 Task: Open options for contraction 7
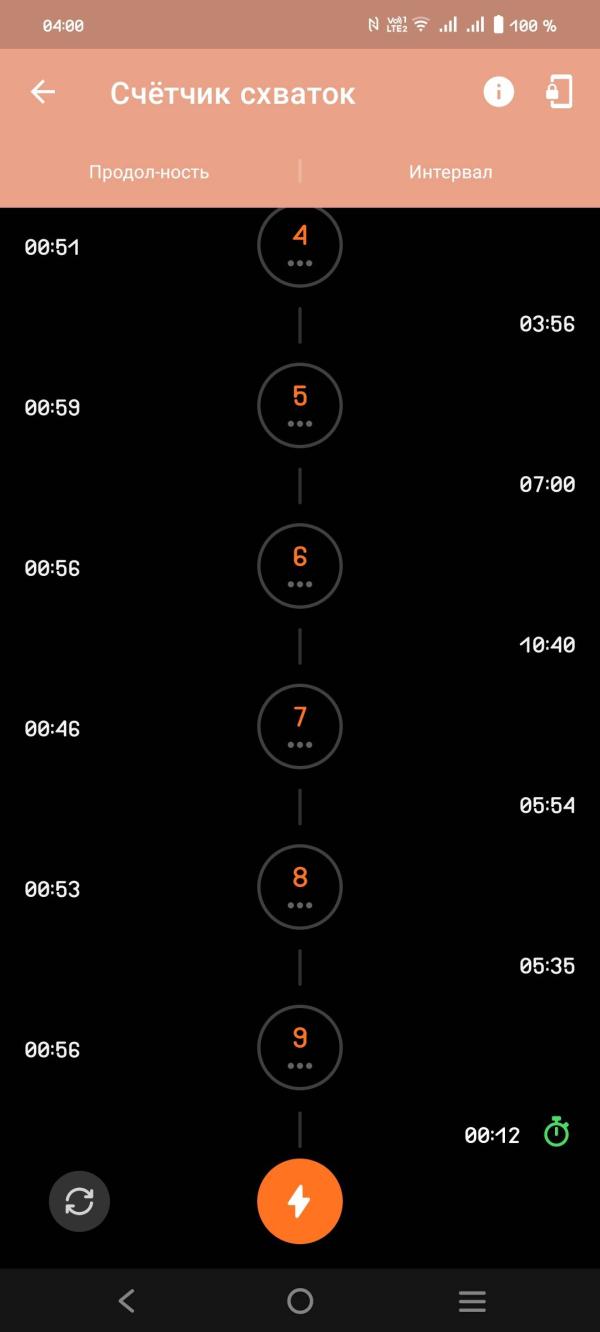pos(300,726)
